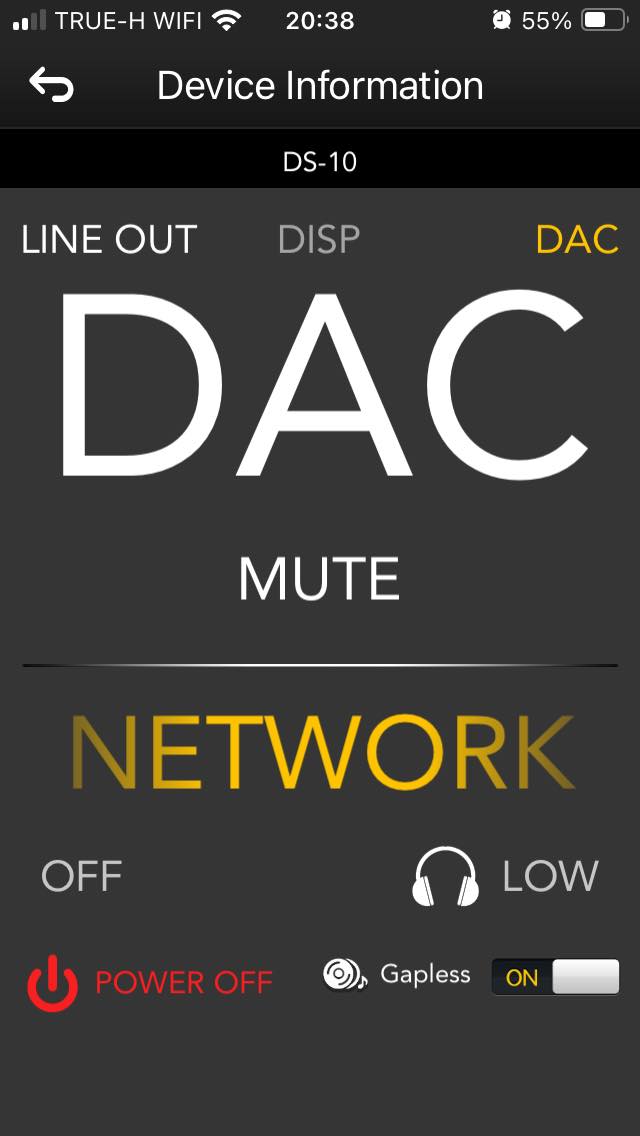640x1136 pixels.
Task: Go back using the return arrow
Action: [x=51, y=85]
